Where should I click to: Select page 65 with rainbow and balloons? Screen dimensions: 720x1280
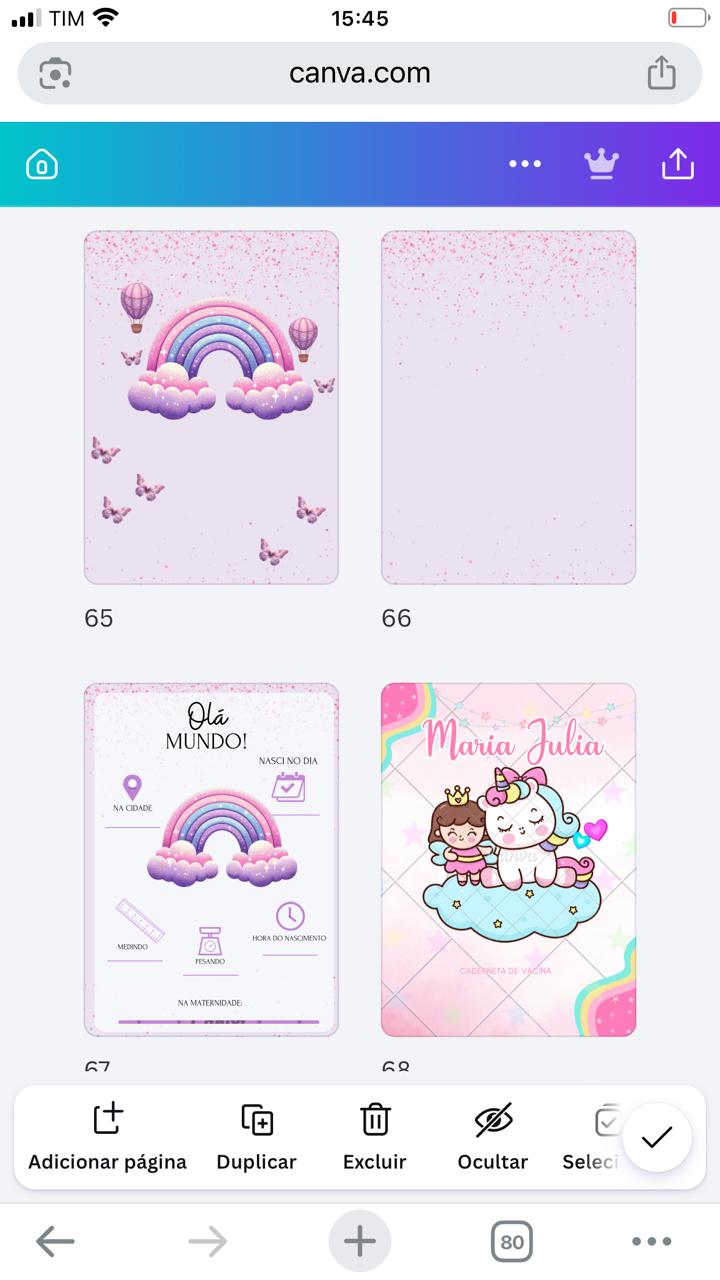click(211, 407)
